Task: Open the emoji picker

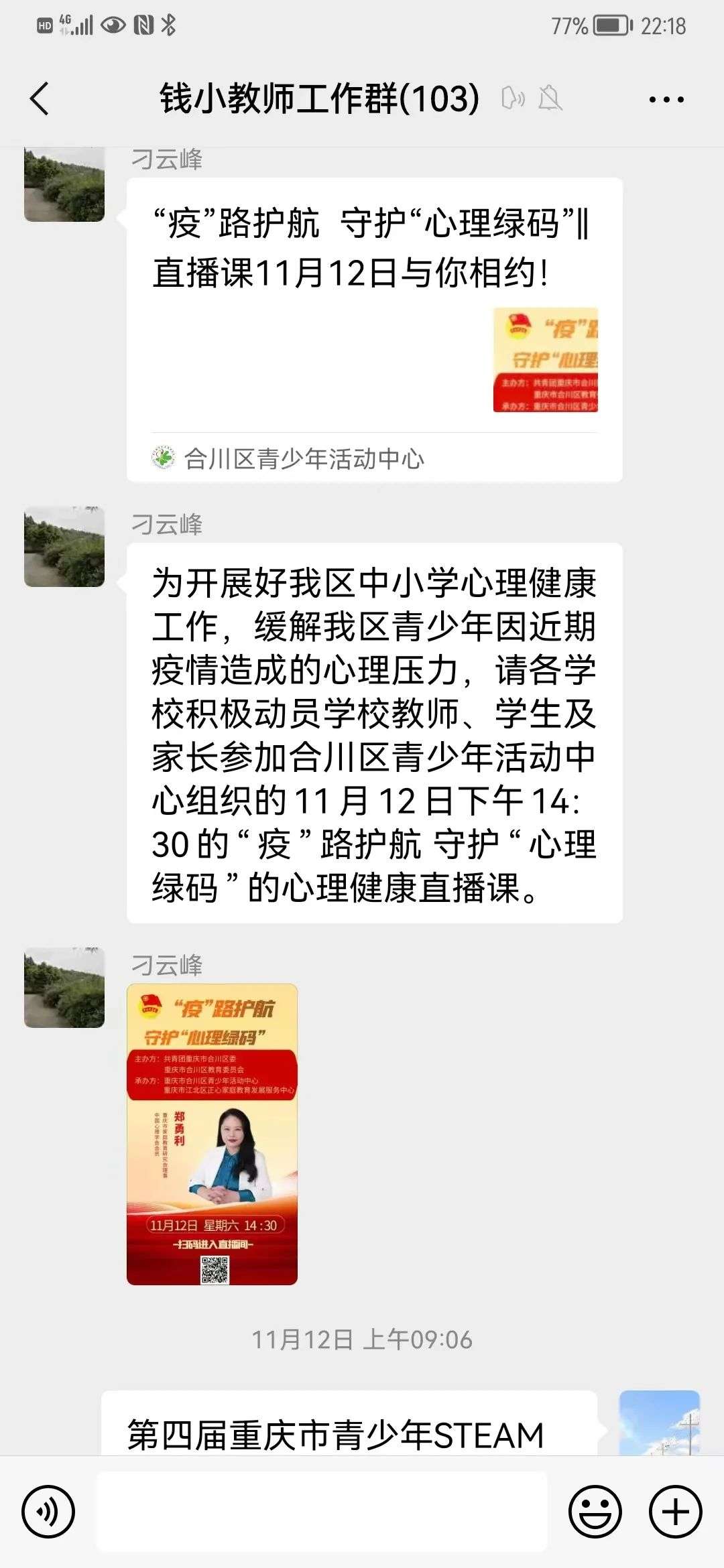Action: click(595, 1512)
